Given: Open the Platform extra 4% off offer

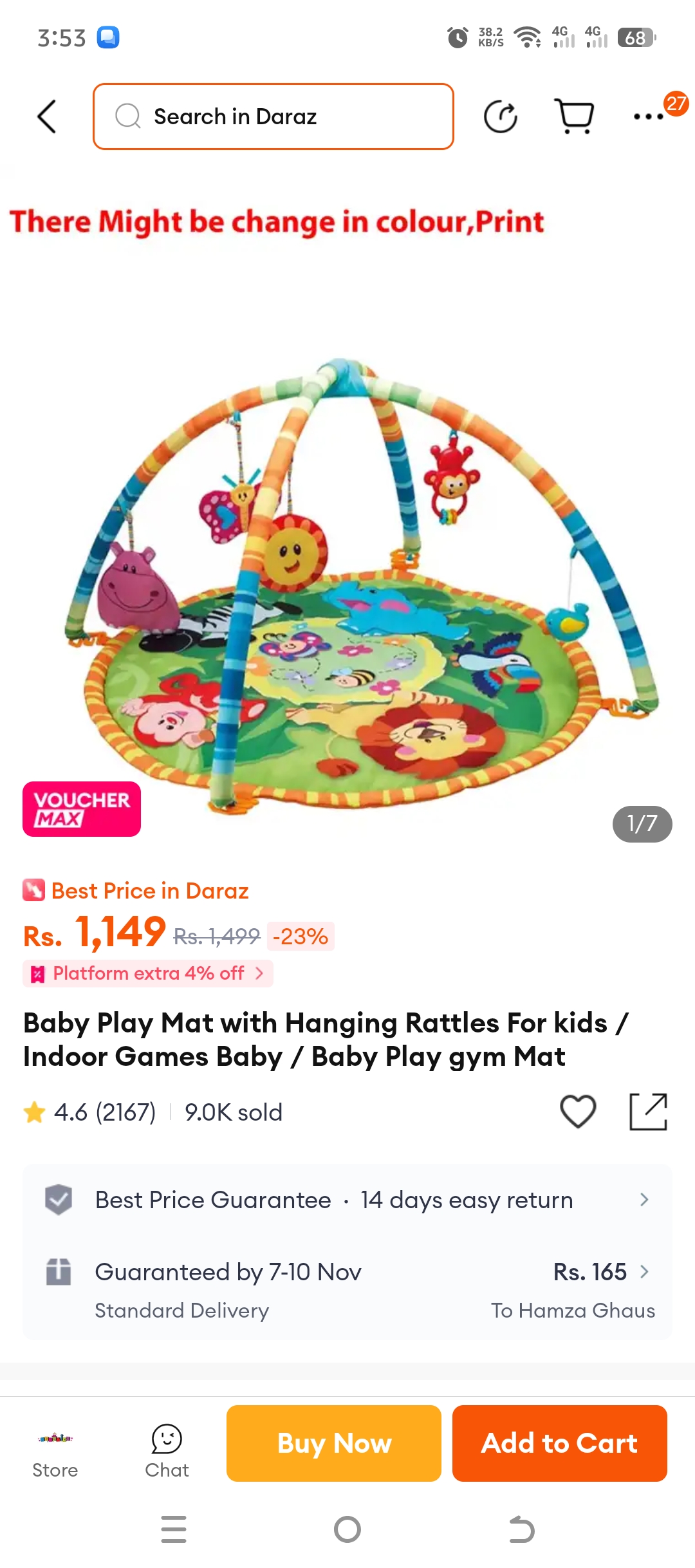Looking at the screenshot, I should point(148,973).
